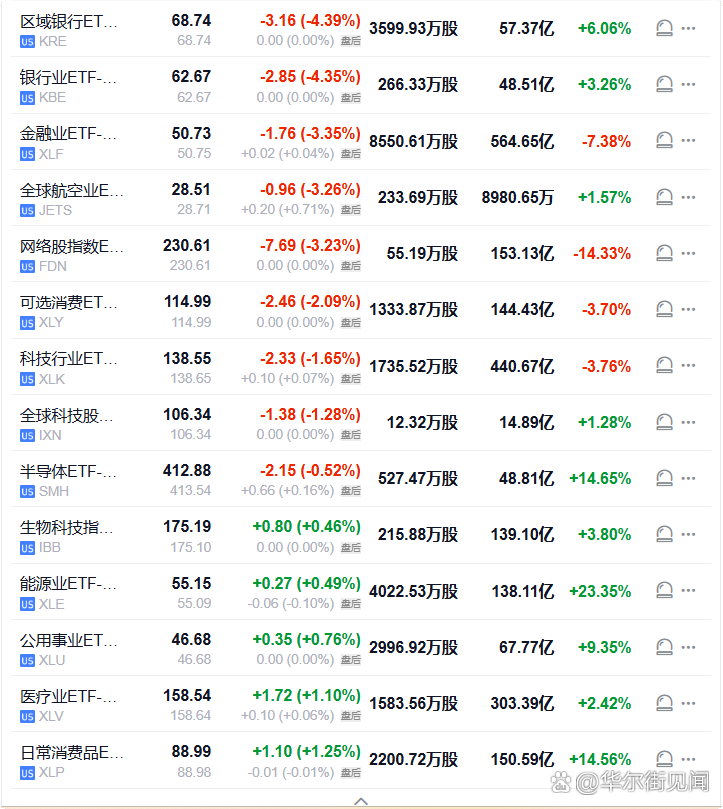
Task: Open the XLK technology ETF row
Action: [x=68, y=358]
